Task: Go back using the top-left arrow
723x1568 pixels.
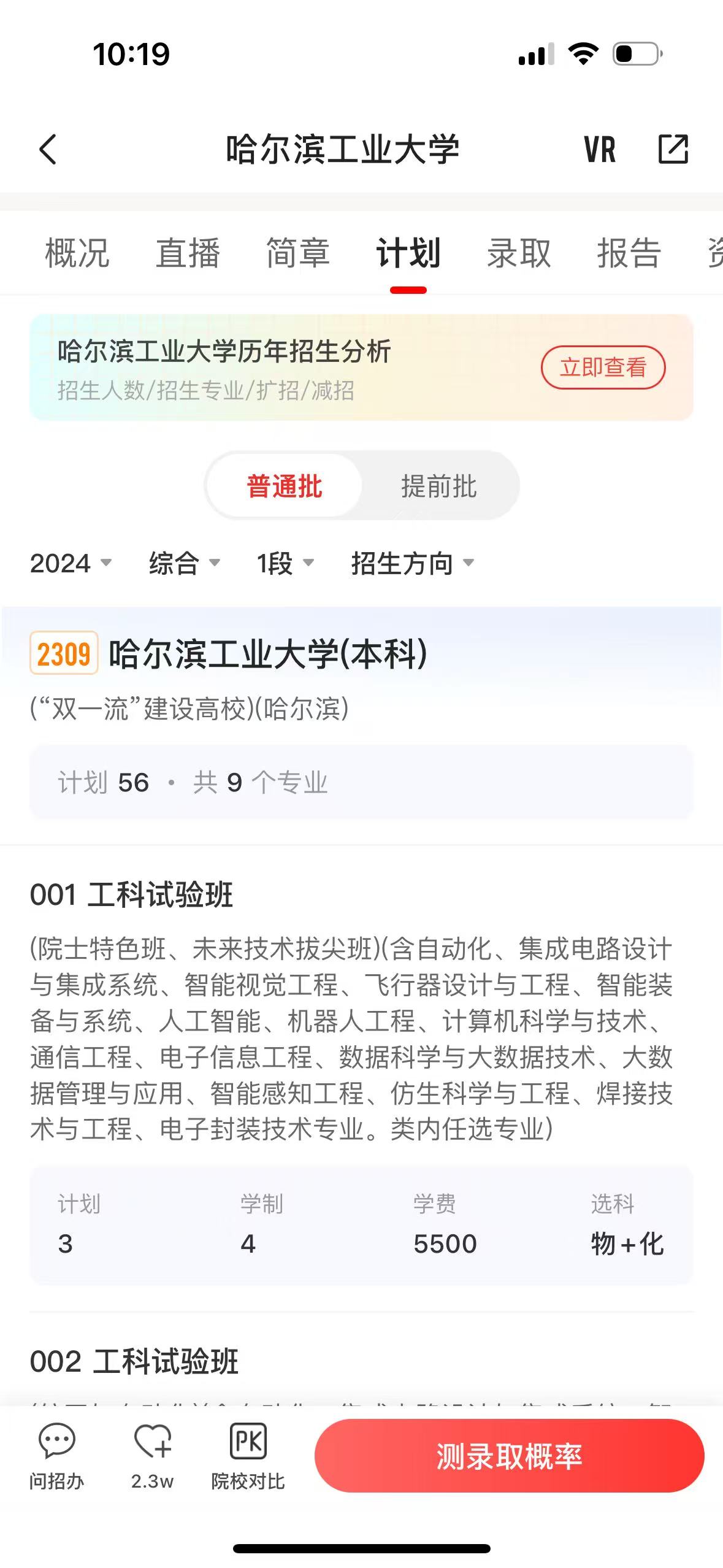Action: coord(48,150)
